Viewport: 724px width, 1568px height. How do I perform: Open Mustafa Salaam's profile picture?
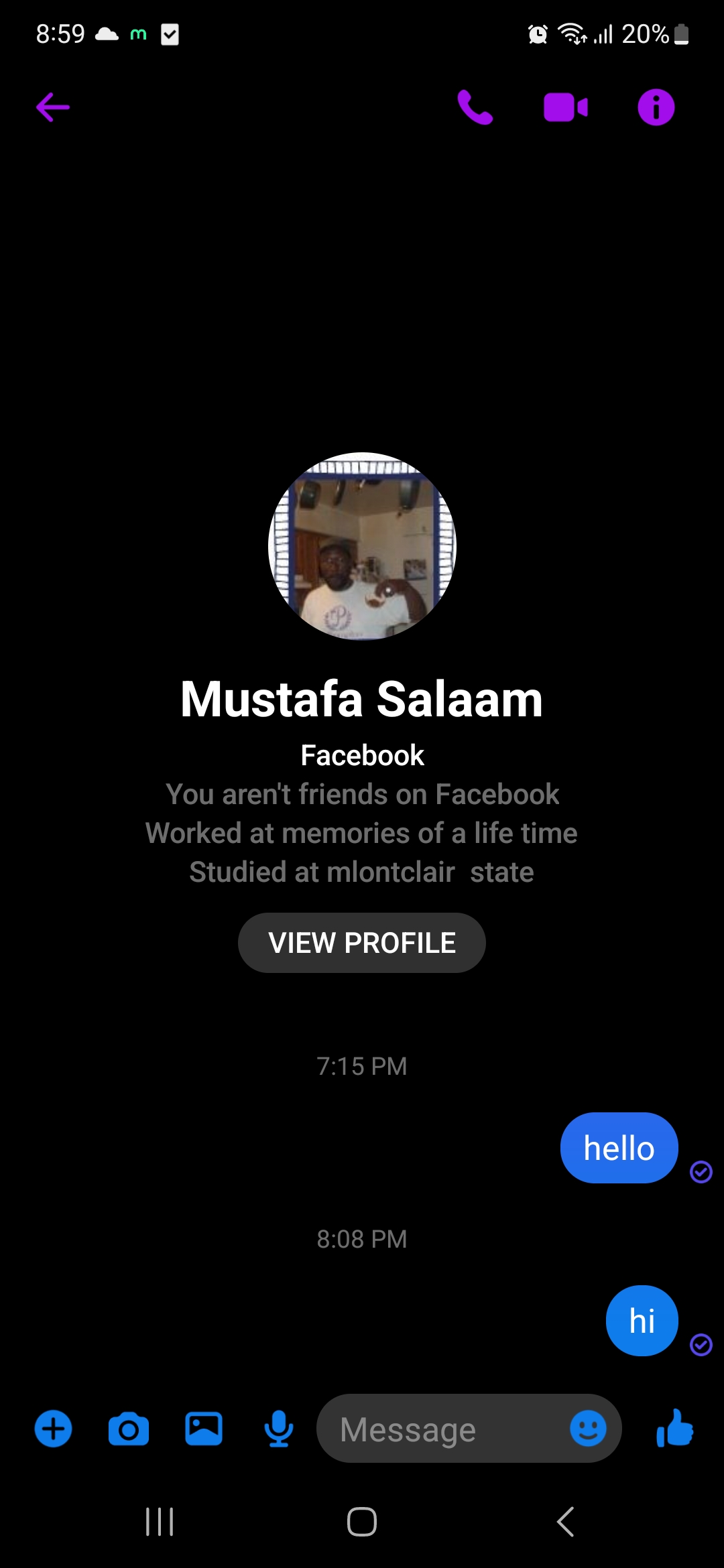(362, 546)
